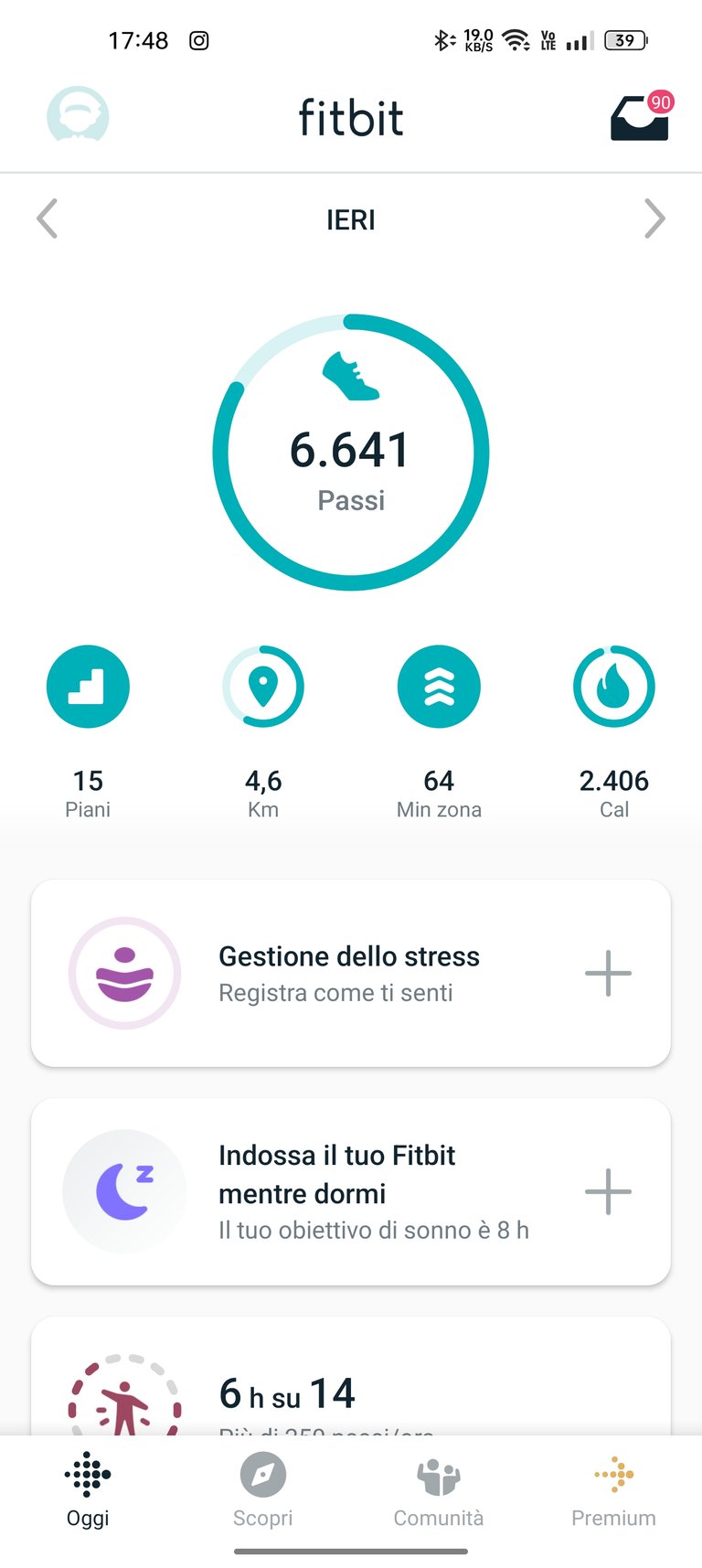Image resolution: width=702 pixels, height=1568 pixels.
Task: Open the Indossa il tuo Fitbit sleep card
Action: point(351,1191)
